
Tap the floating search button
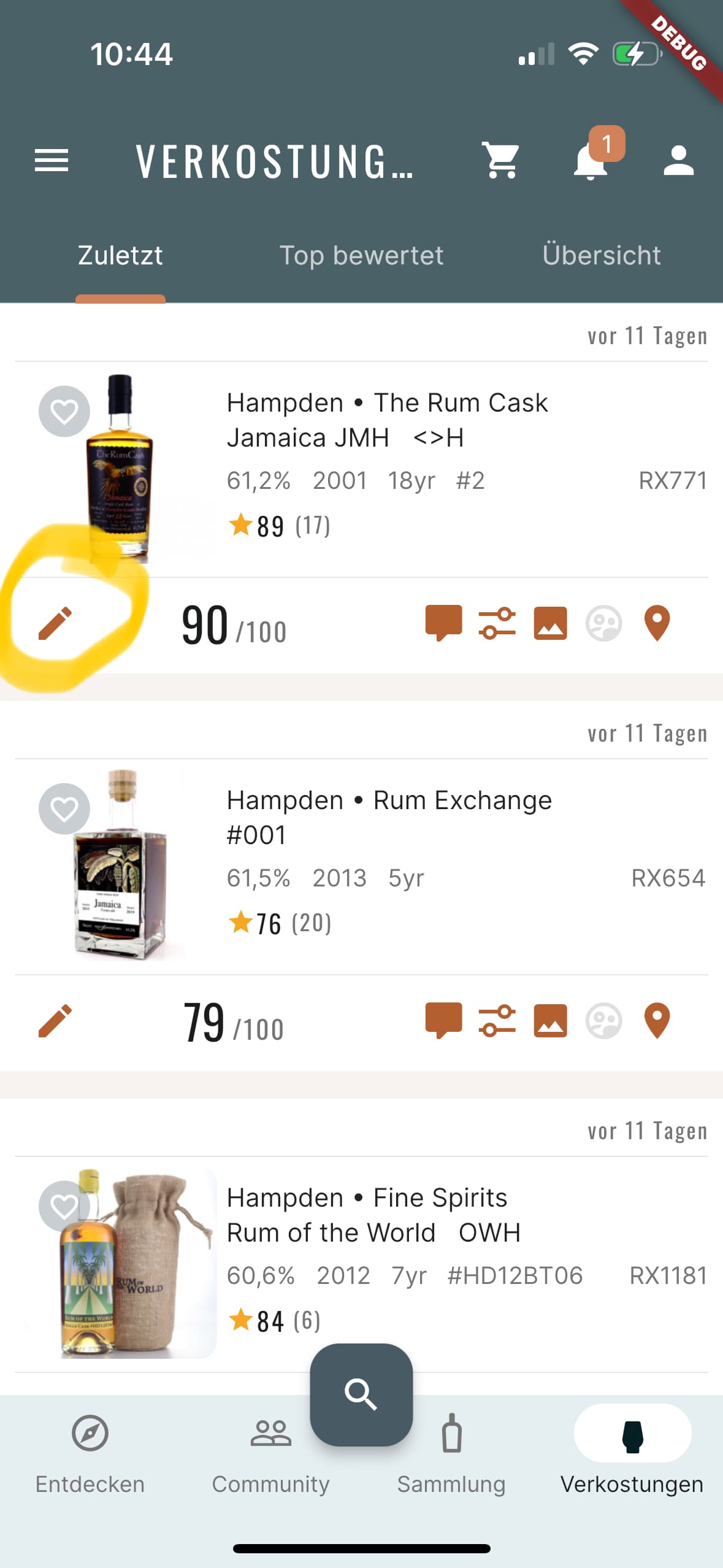[361, 1395]
